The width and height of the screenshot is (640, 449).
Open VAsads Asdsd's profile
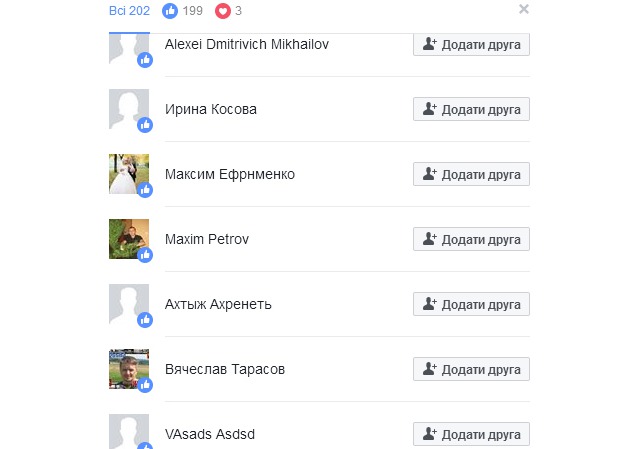(209, 434)
